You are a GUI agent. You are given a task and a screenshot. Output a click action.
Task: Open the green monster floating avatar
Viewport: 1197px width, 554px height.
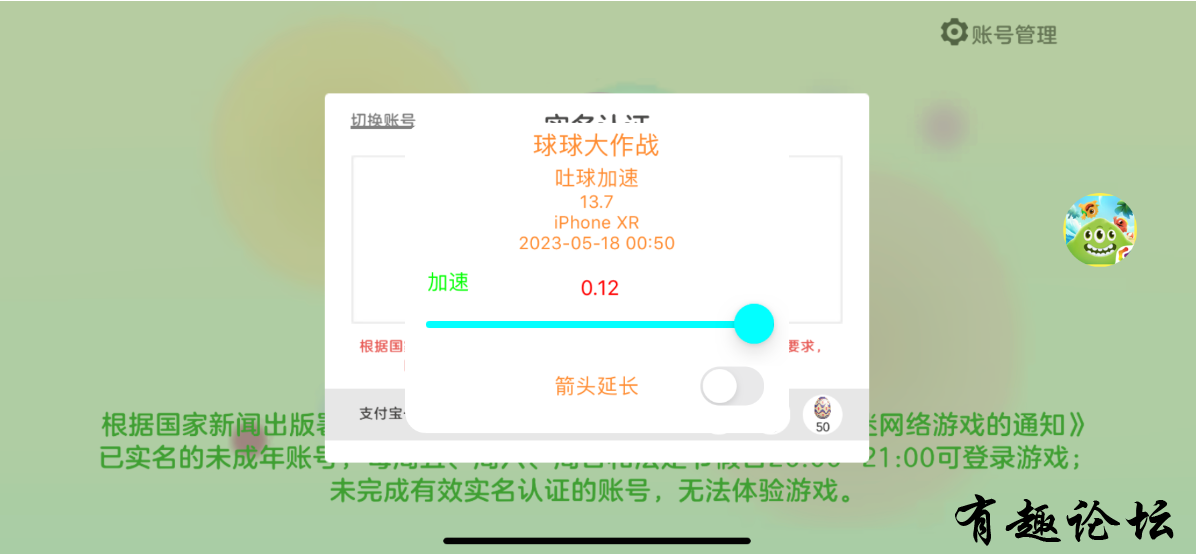pyautogui.click(x=1100, y=231)
